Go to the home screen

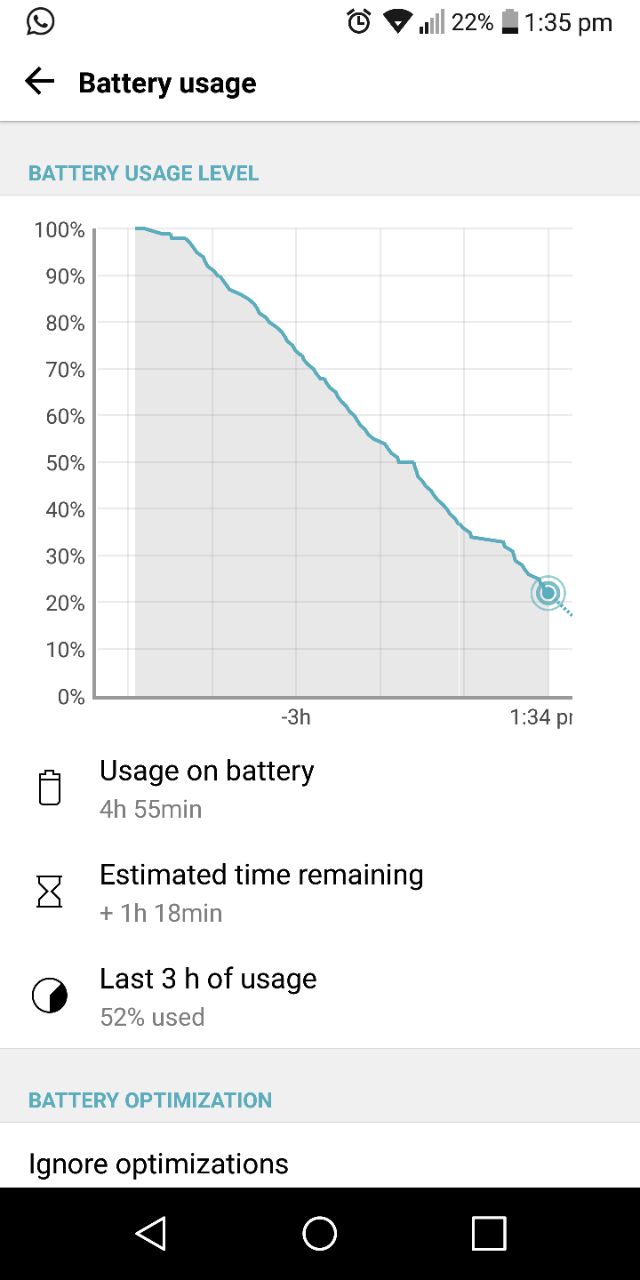click(320, 1234)
